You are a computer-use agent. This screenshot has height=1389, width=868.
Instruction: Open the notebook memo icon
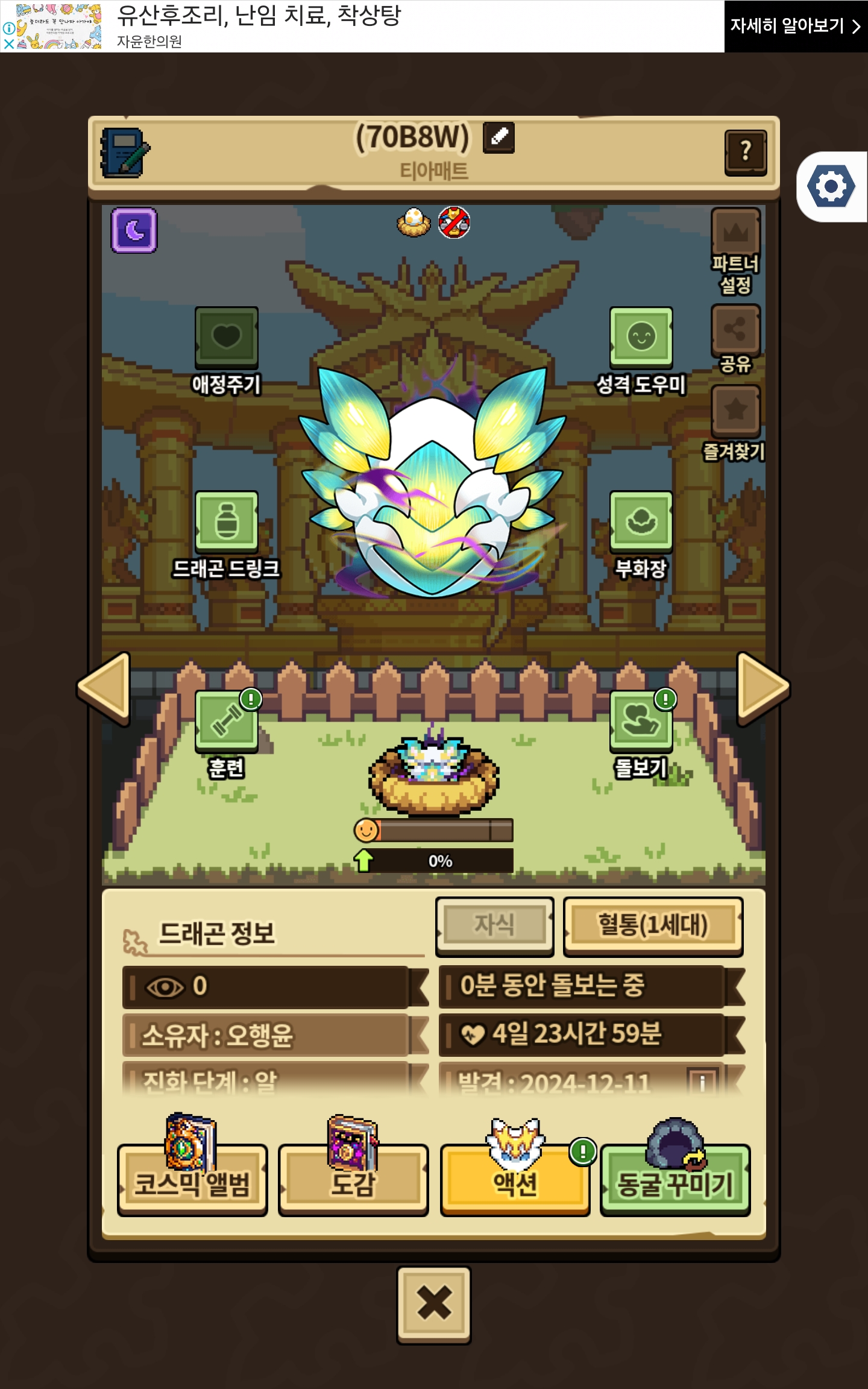125,153
